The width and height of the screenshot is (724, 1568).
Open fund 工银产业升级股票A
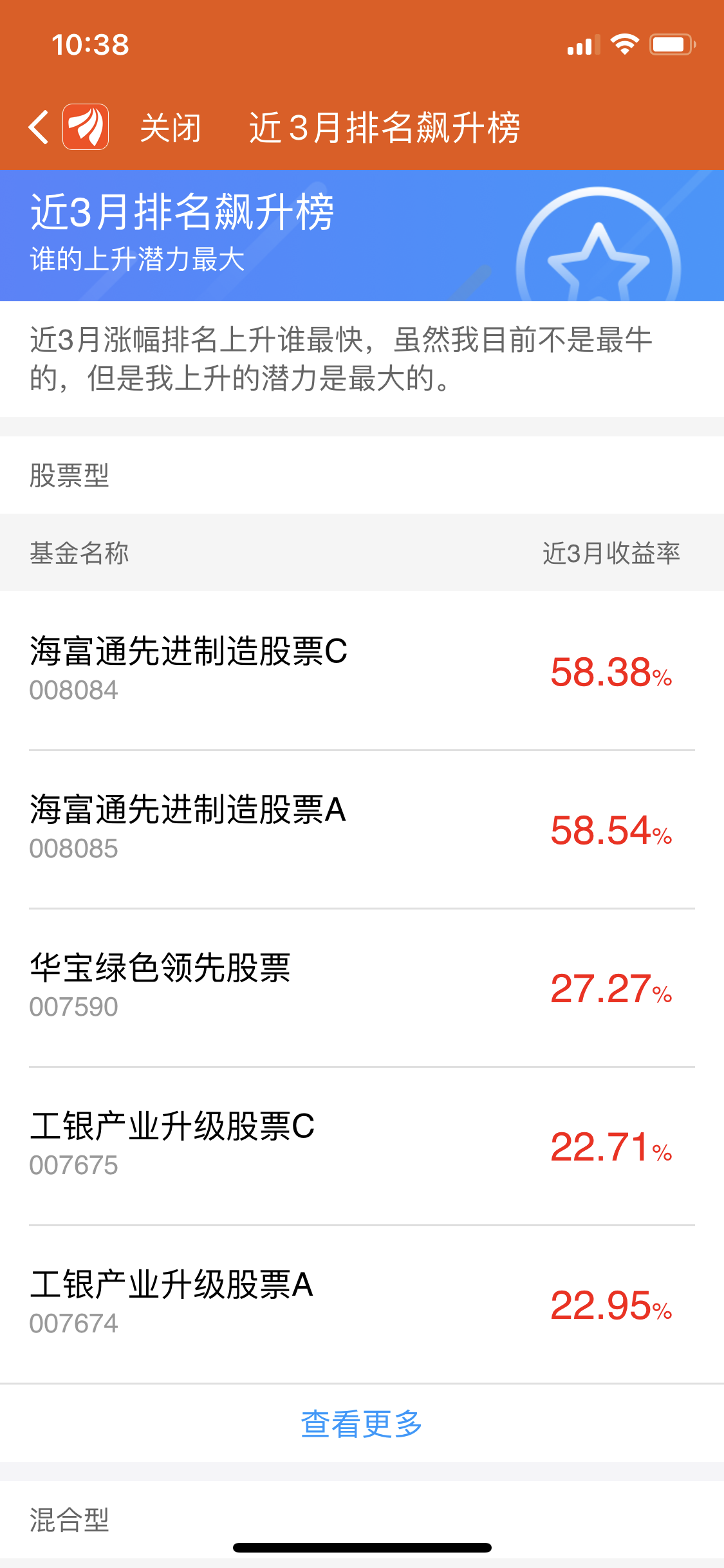pyautogui.click(x=362, y=1304)
